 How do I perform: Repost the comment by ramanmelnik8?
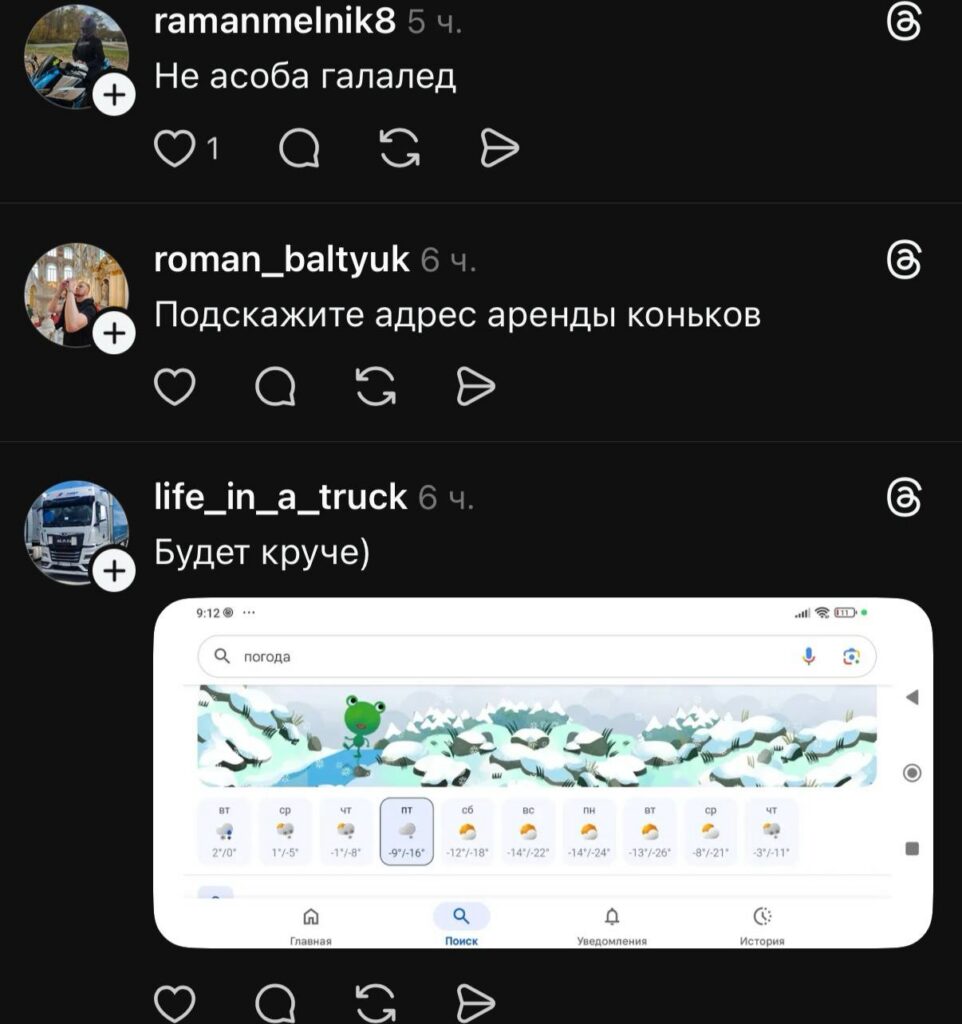(x=400, y=149)
